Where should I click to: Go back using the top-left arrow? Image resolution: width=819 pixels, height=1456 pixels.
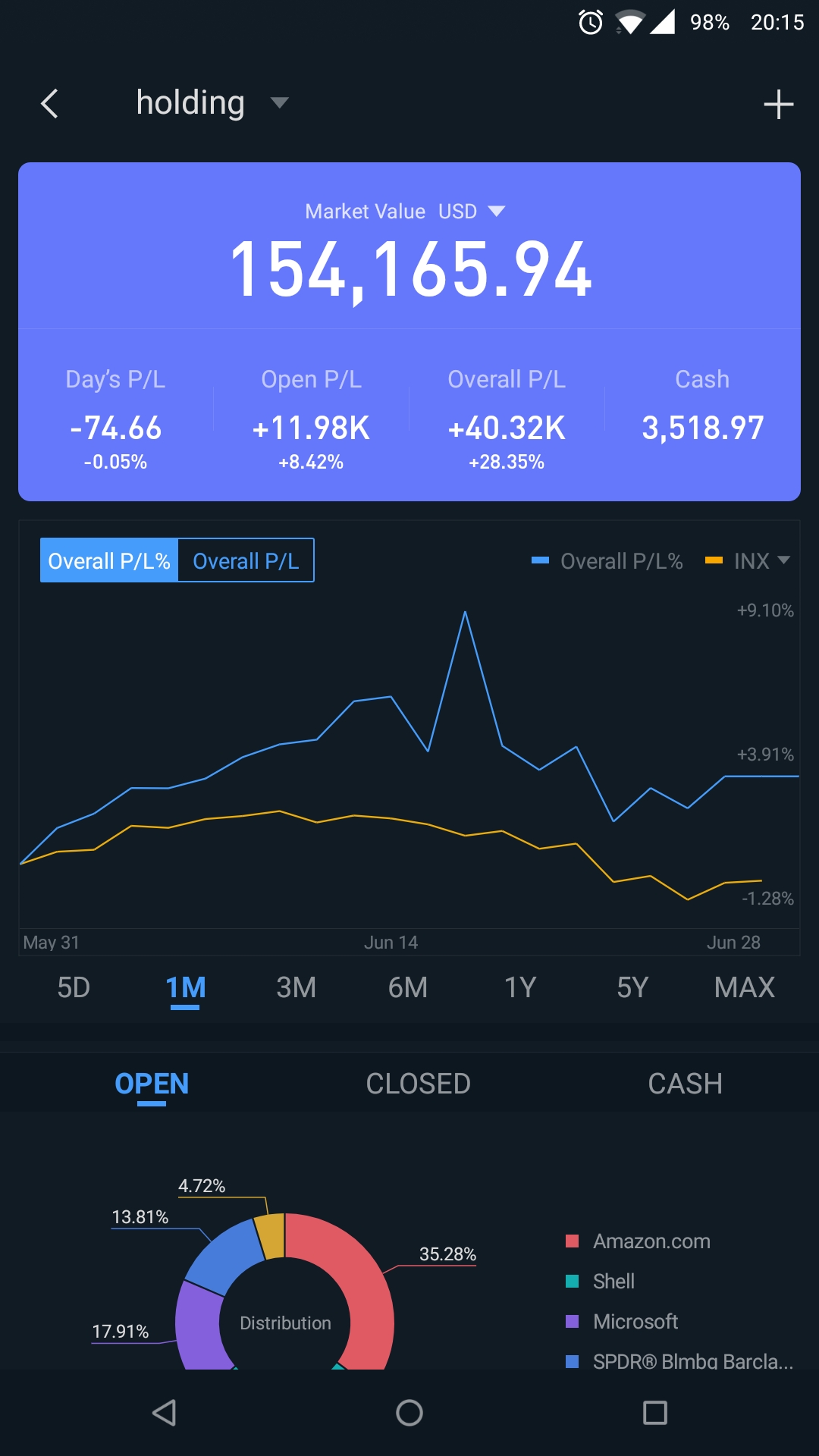click(50, 104)
